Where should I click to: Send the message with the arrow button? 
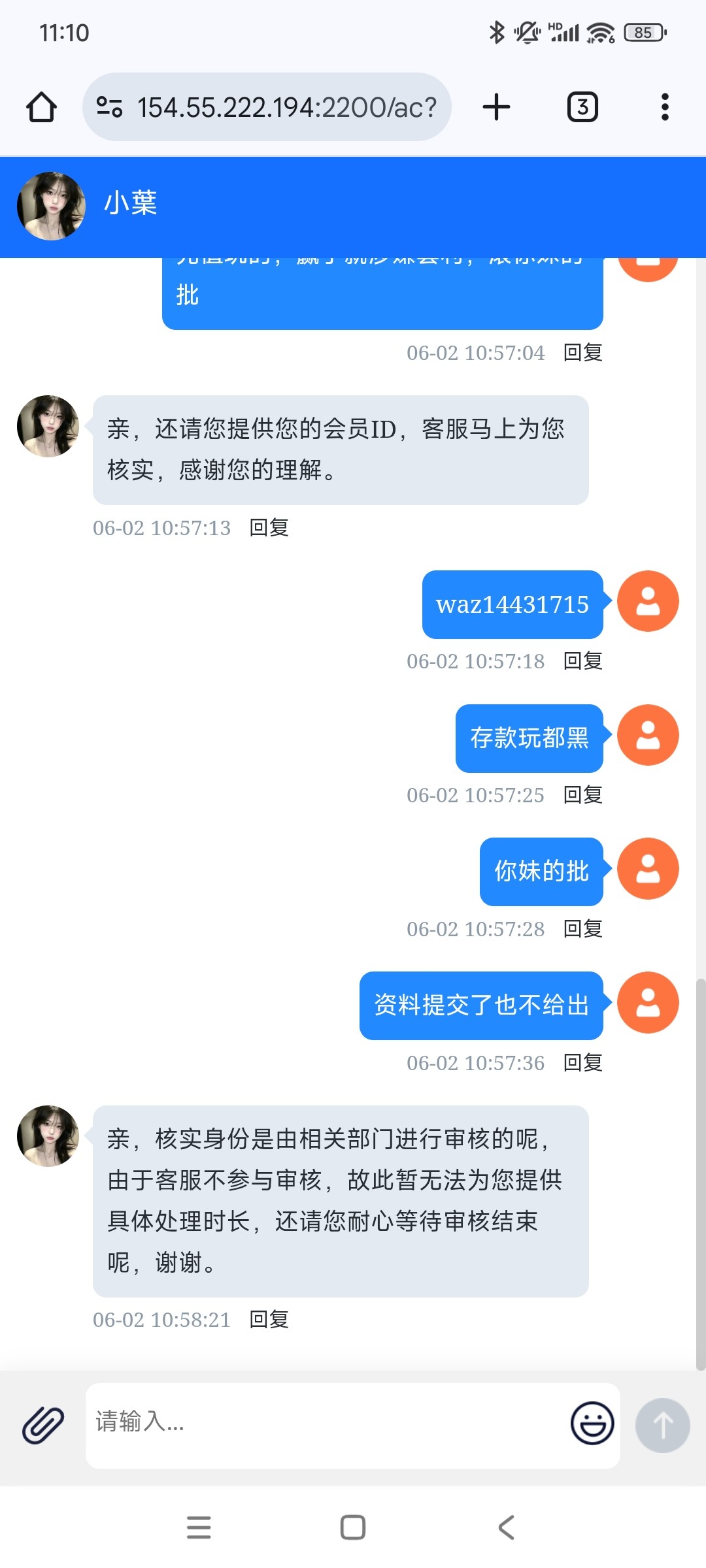coord(662,1425)
